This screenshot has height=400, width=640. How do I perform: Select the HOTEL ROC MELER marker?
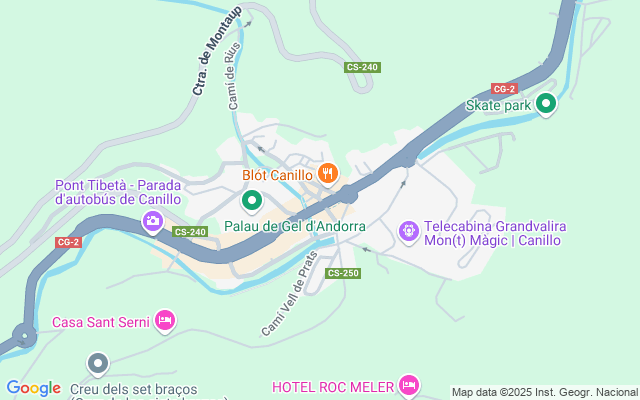coord(409,386)
